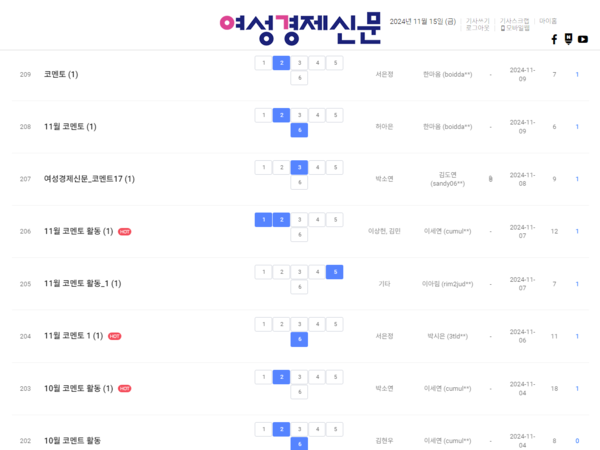Select button 6 in row 204

coord(298,339)
